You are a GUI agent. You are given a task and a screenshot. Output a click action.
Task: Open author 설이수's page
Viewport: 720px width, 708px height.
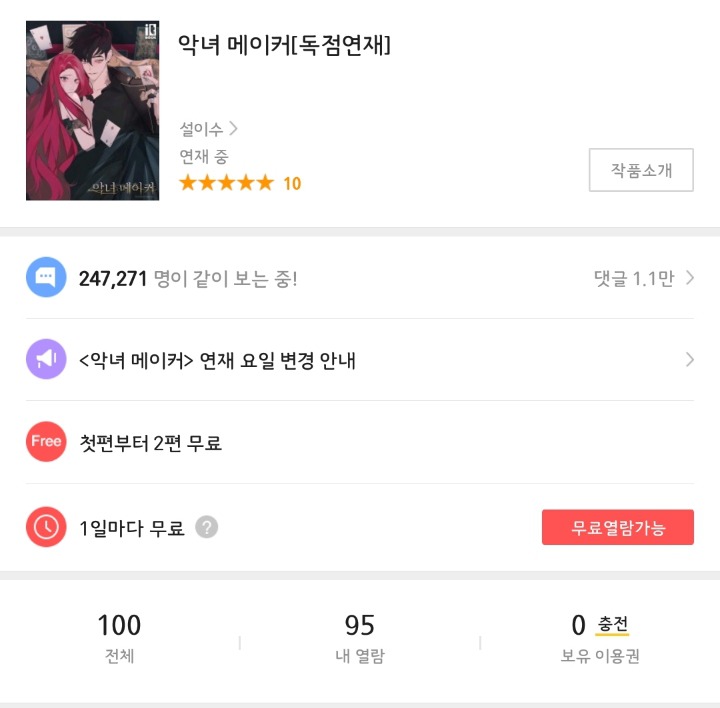208,128
